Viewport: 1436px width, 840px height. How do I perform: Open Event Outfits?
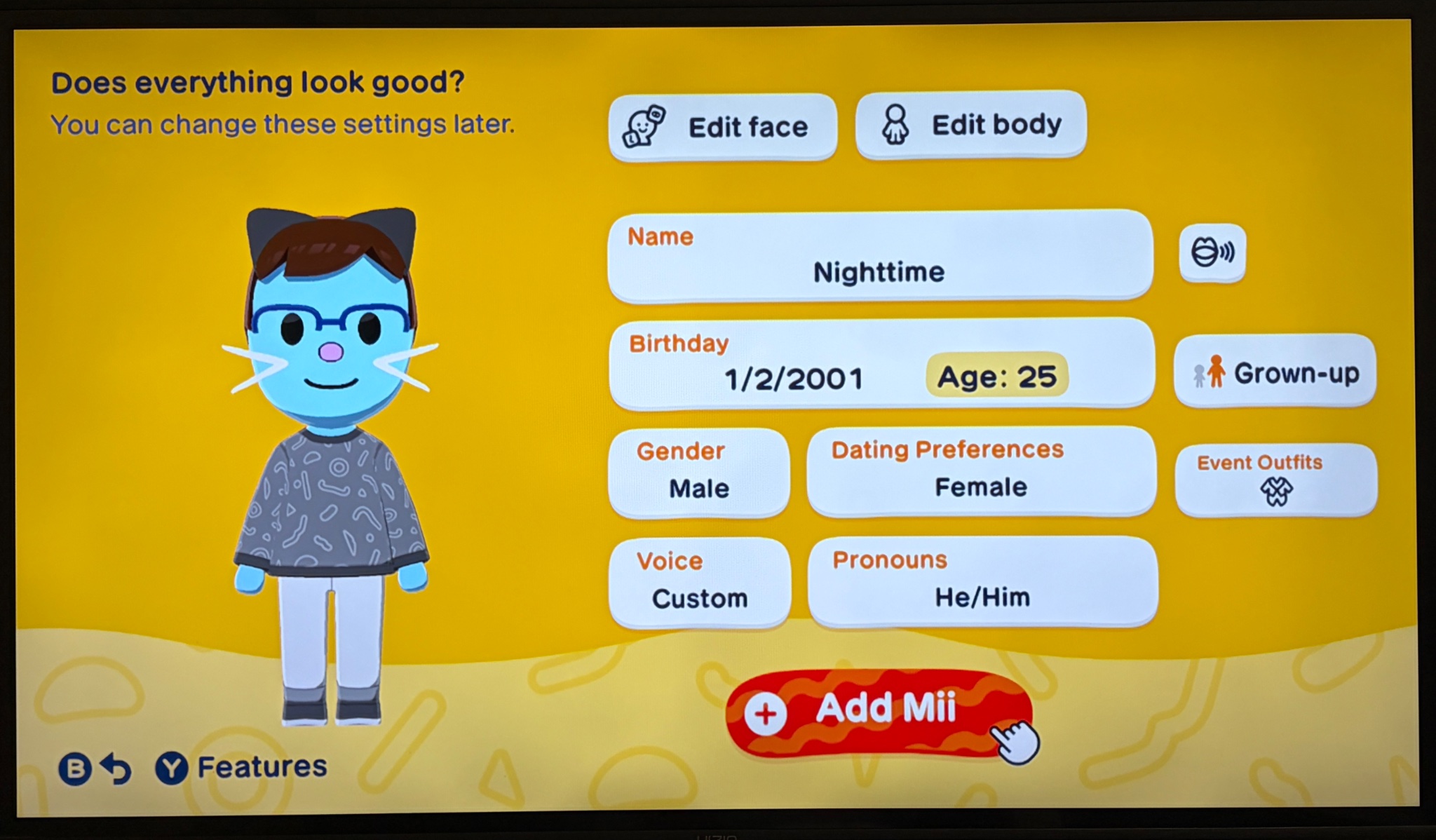pos(1275,480)
